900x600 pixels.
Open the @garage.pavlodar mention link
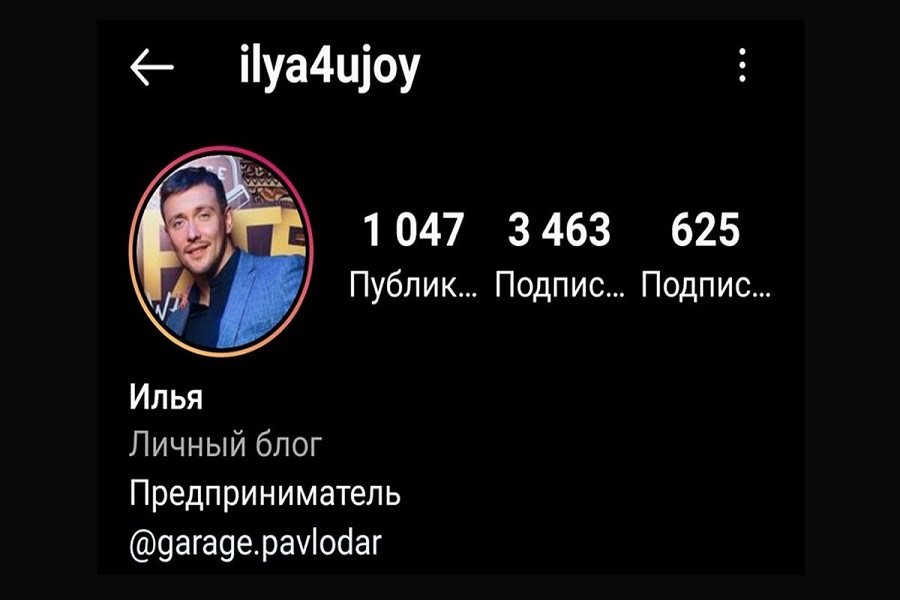(x=256, y=544)
